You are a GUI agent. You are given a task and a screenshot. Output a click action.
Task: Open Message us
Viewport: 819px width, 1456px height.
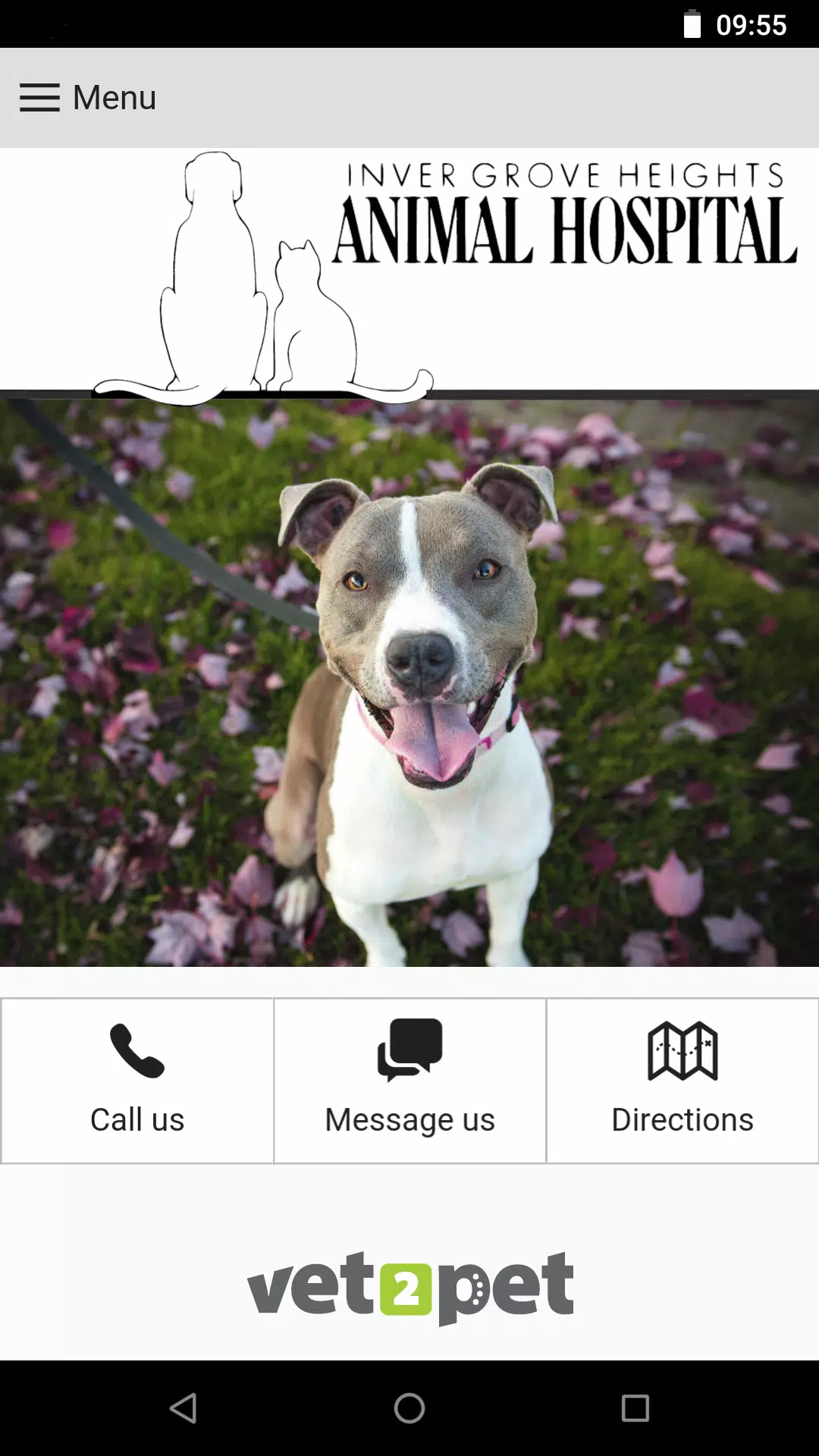pos(409,1080)
